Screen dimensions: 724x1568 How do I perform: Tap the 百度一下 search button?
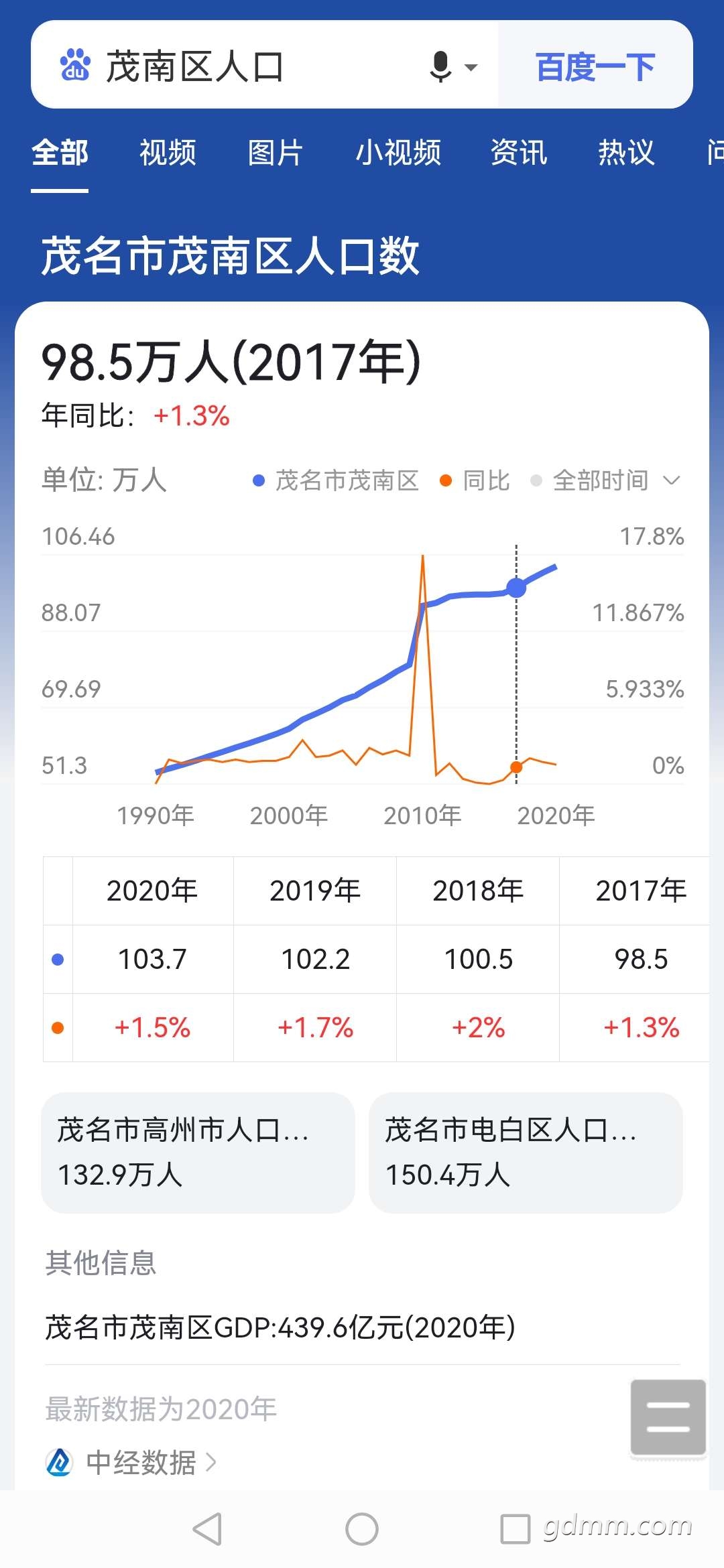click(x=595, y=67)
